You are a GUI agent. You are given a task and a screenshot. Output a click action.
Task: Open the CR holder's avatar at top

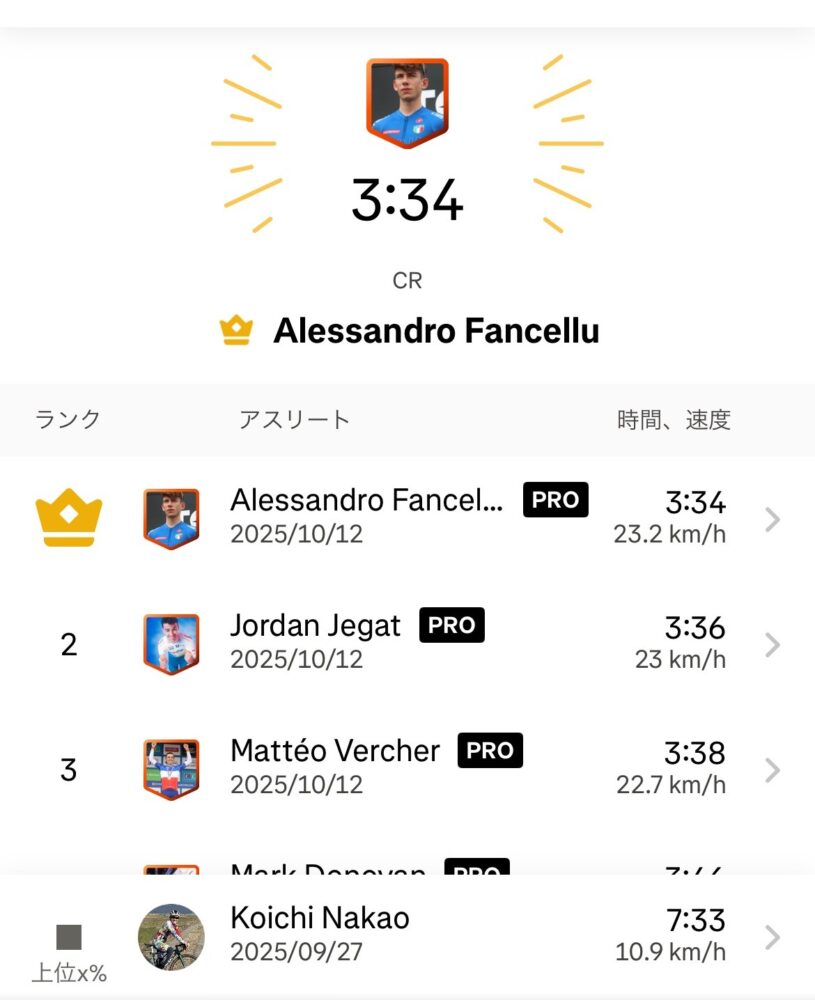coord(407,102)
